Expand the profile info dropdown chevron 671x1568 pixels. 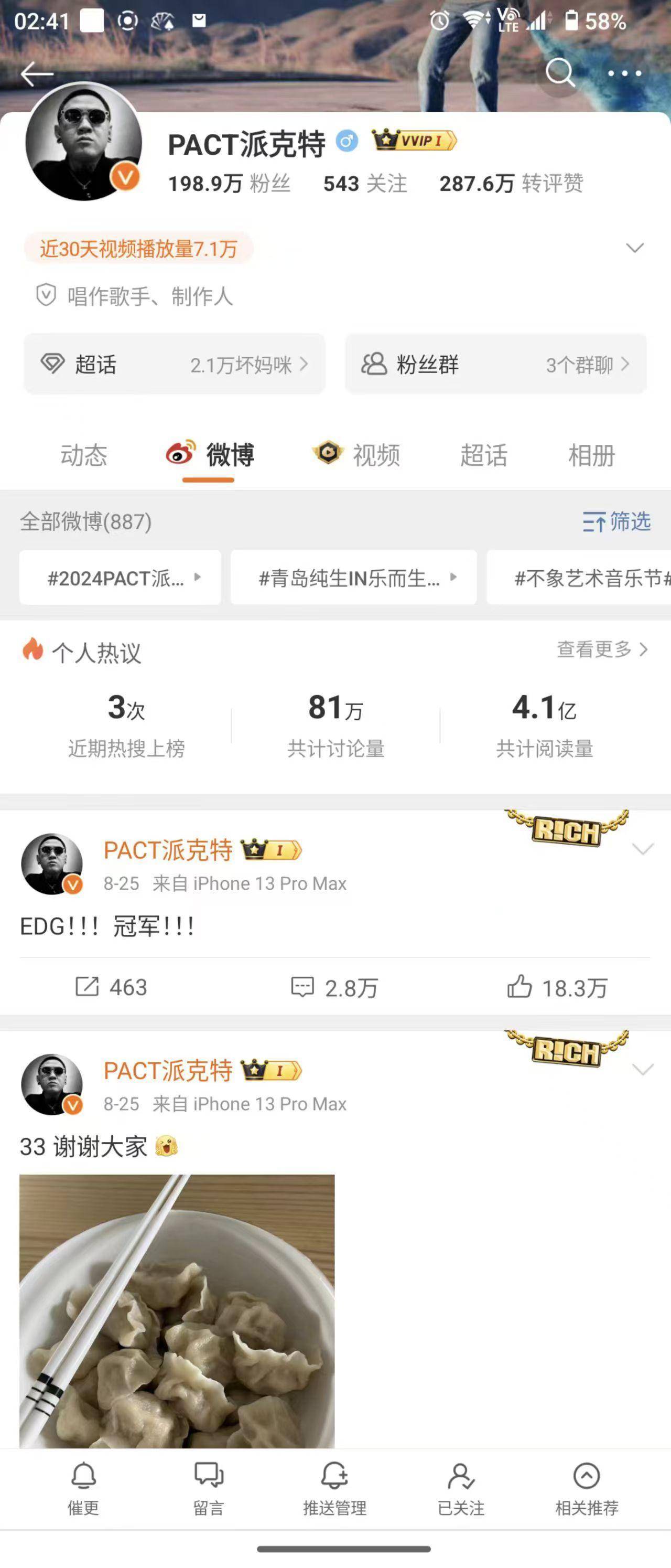[x=634, y=248]
